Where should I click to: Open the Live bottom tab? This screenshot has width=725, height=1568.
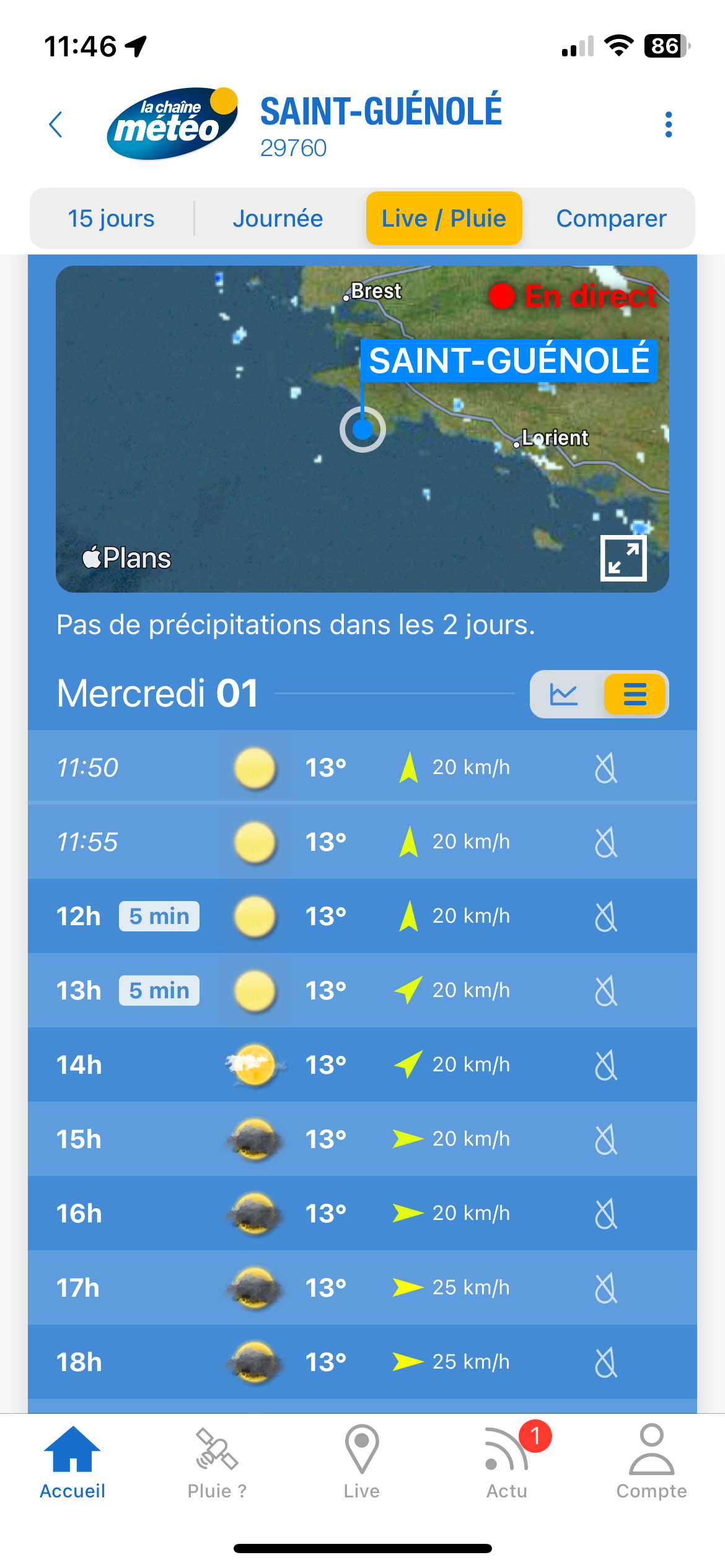362,1463
